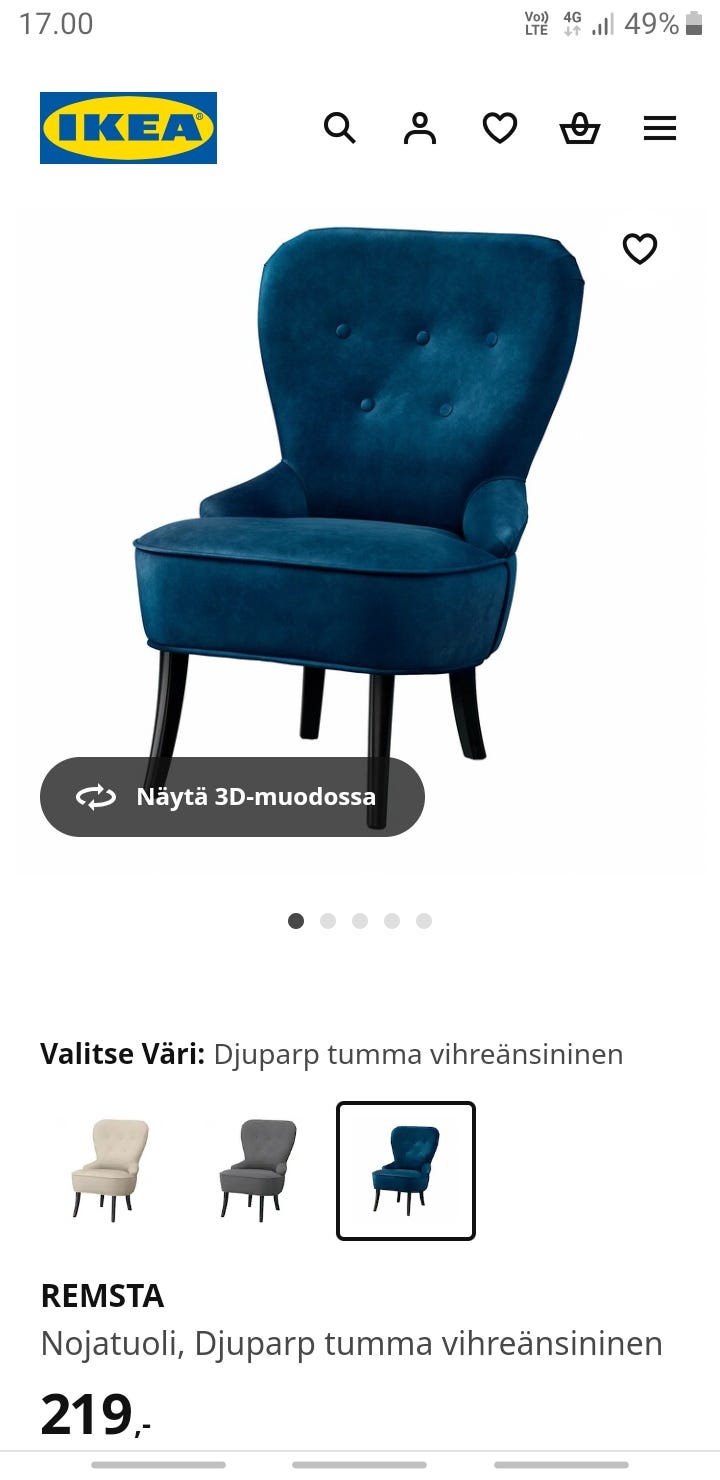Tap the heart icon on the product photo

point(641,248)
